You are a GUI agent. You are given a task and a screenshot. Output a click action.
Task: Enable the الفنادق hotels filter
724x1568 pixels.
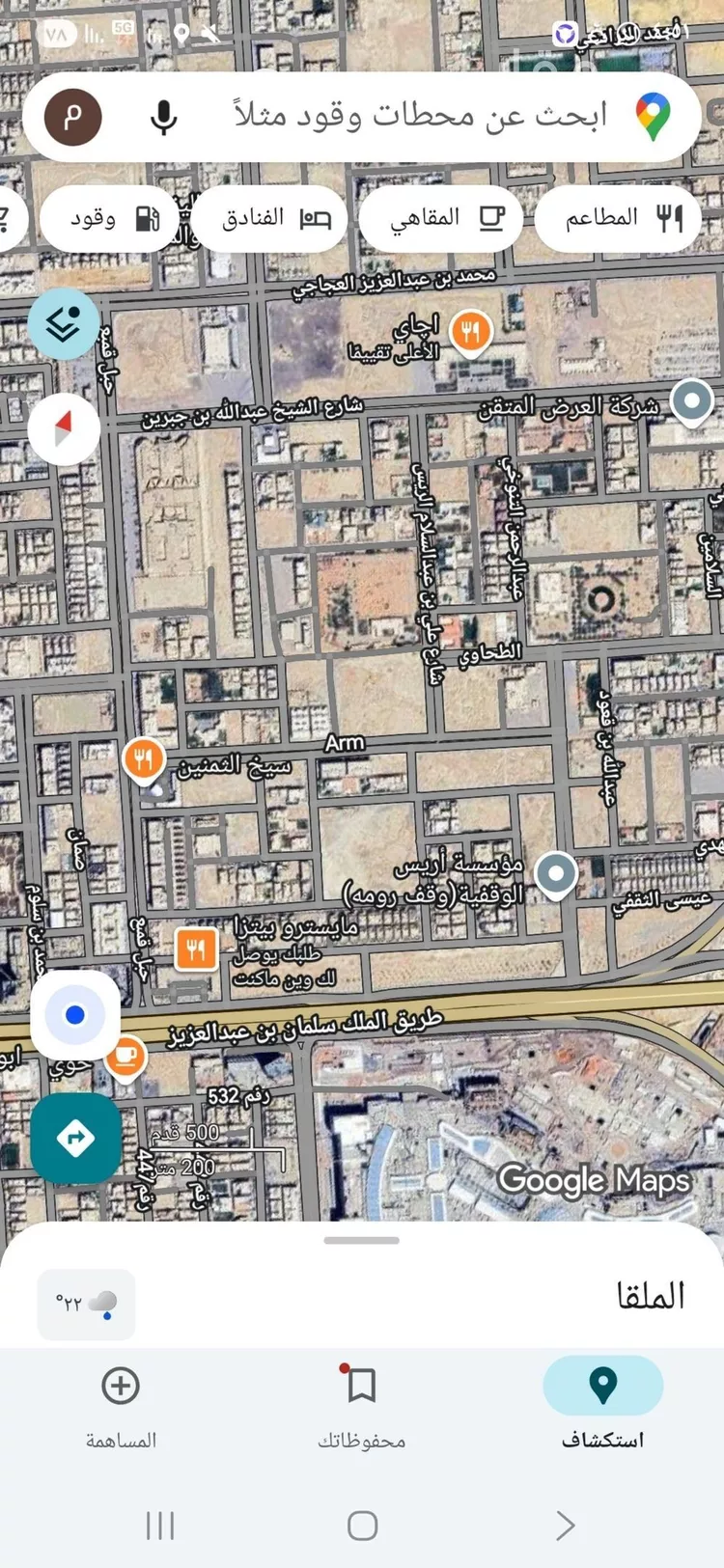(269, 217)
